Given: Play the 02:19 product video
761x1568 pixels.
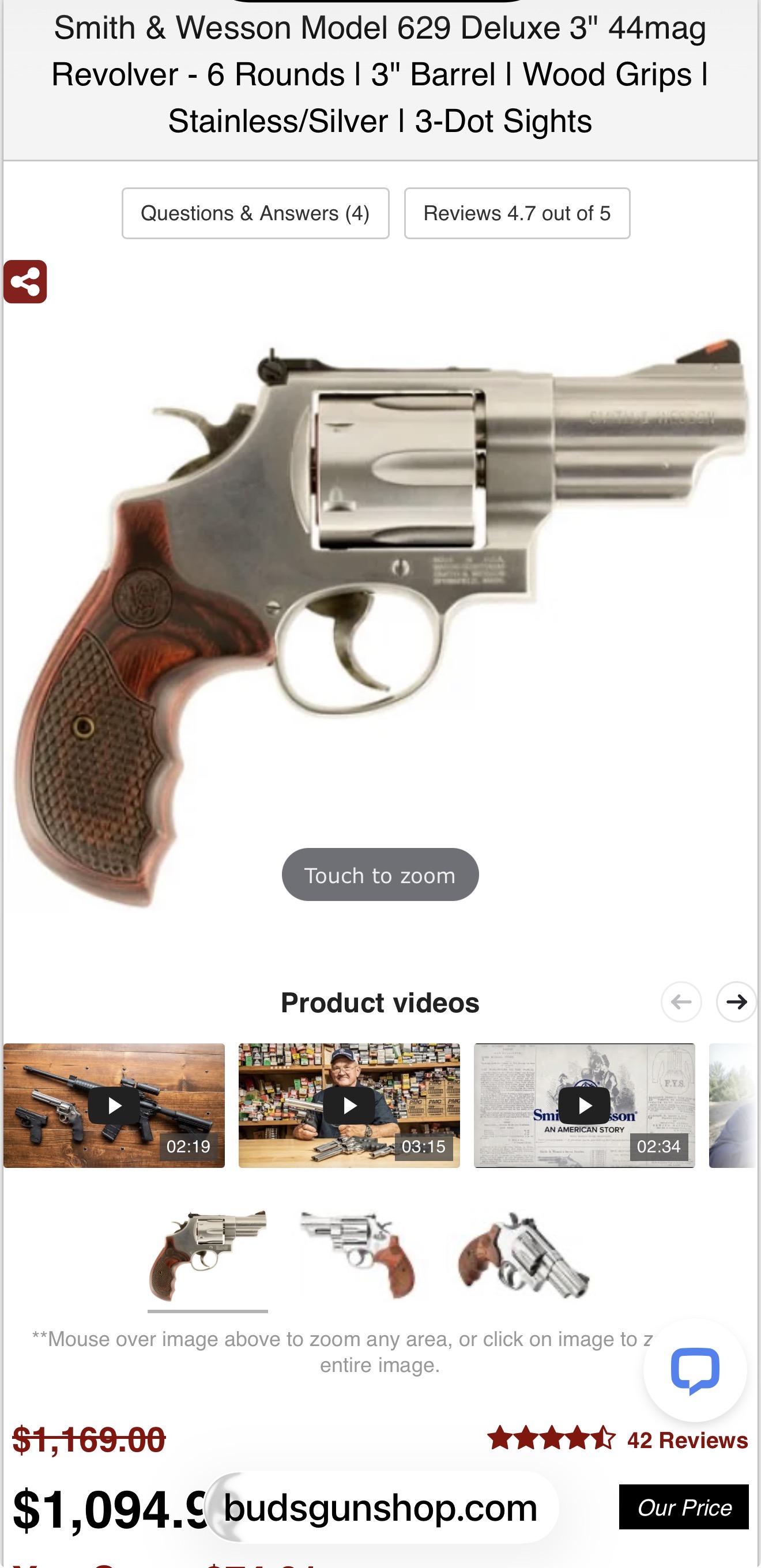Looking at the screenshot, I should coord(114,1106).
